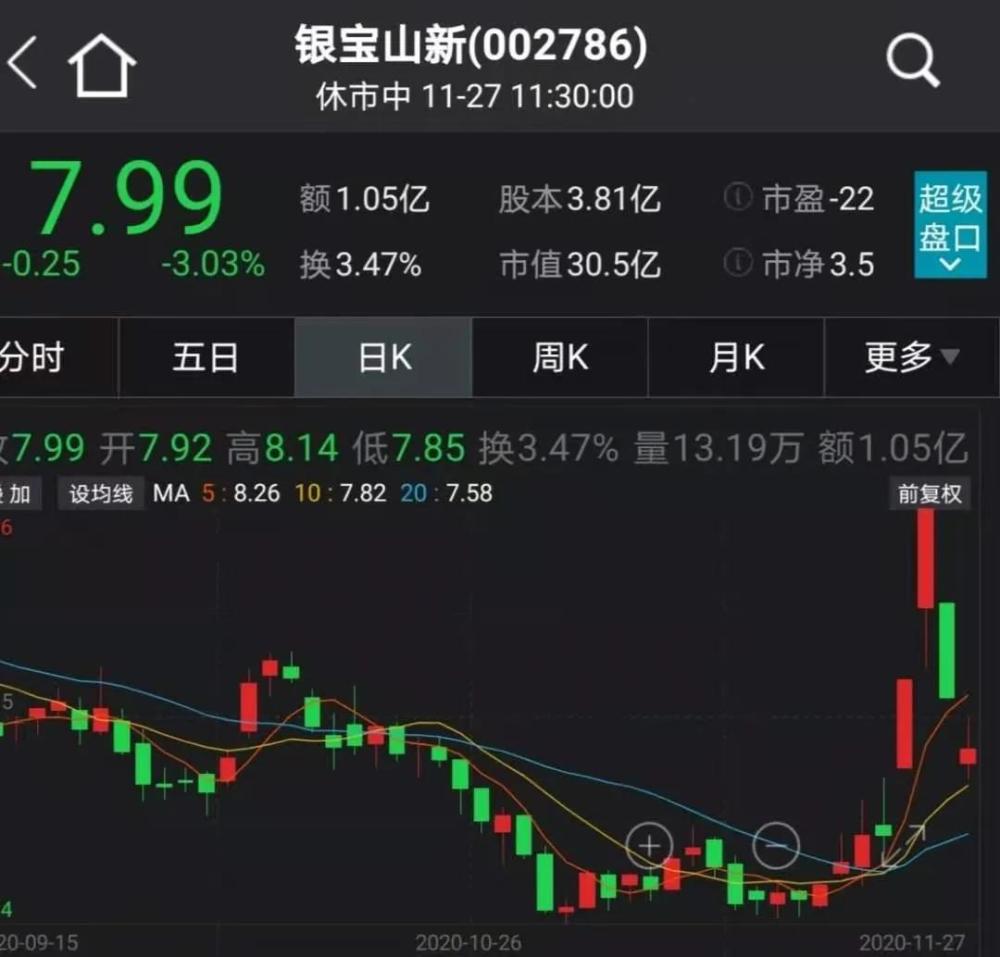Image resolution: width=1000 pixels, height=957 pixels.
Task: Open the 更多 chart options dropdown
Action: [x=911, y=357]
